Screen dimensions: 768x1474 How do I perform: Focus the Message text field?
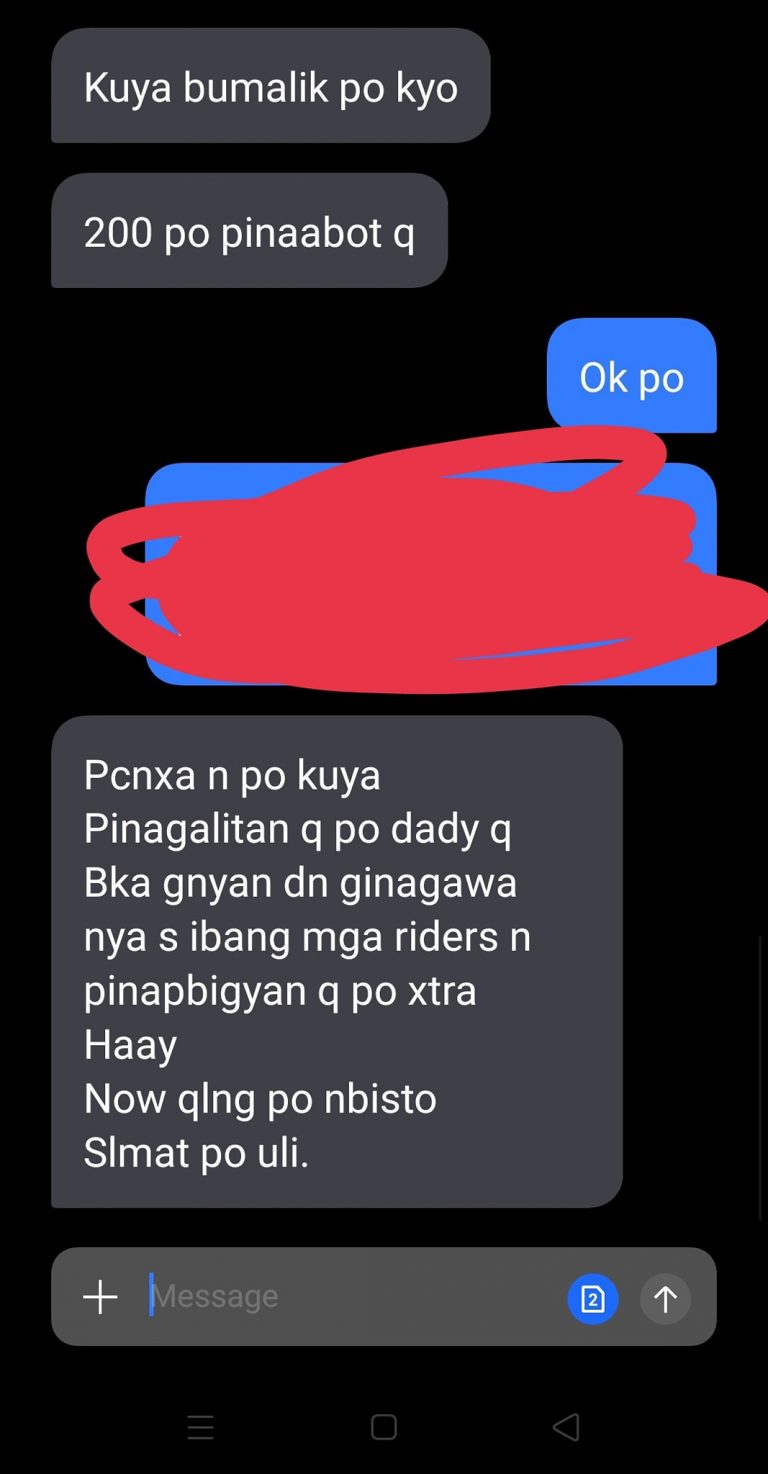(x=340, y=1297)
